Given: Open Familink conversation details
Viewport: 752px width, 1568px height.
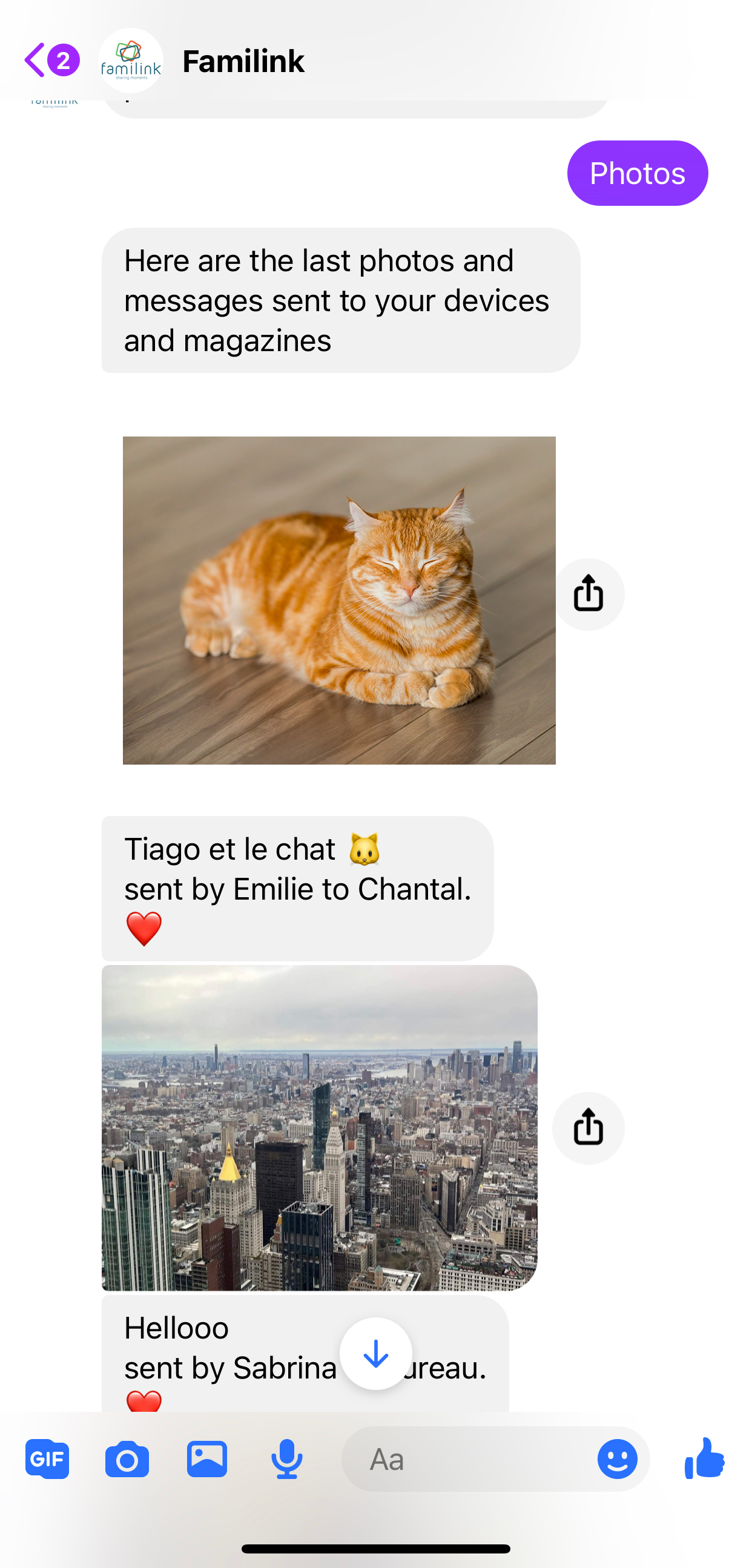Looking at the screenshot, I should [242, 62].
